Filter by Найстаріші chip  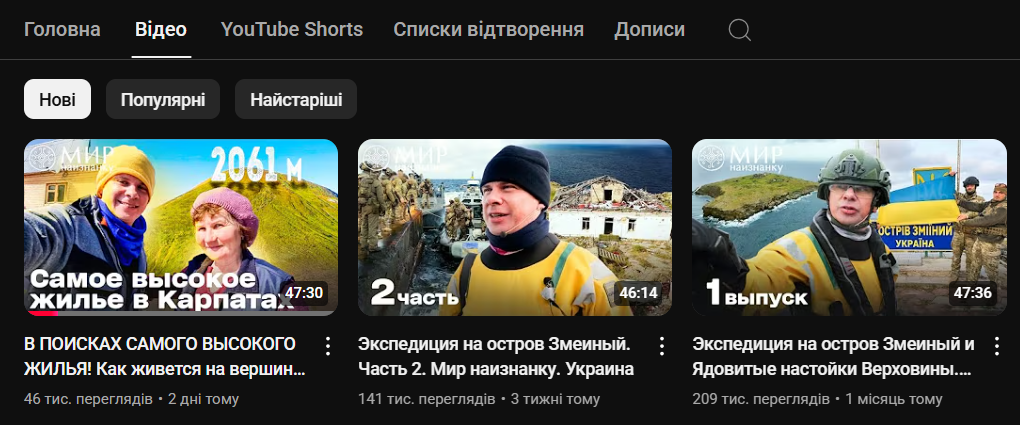[296, 99]
